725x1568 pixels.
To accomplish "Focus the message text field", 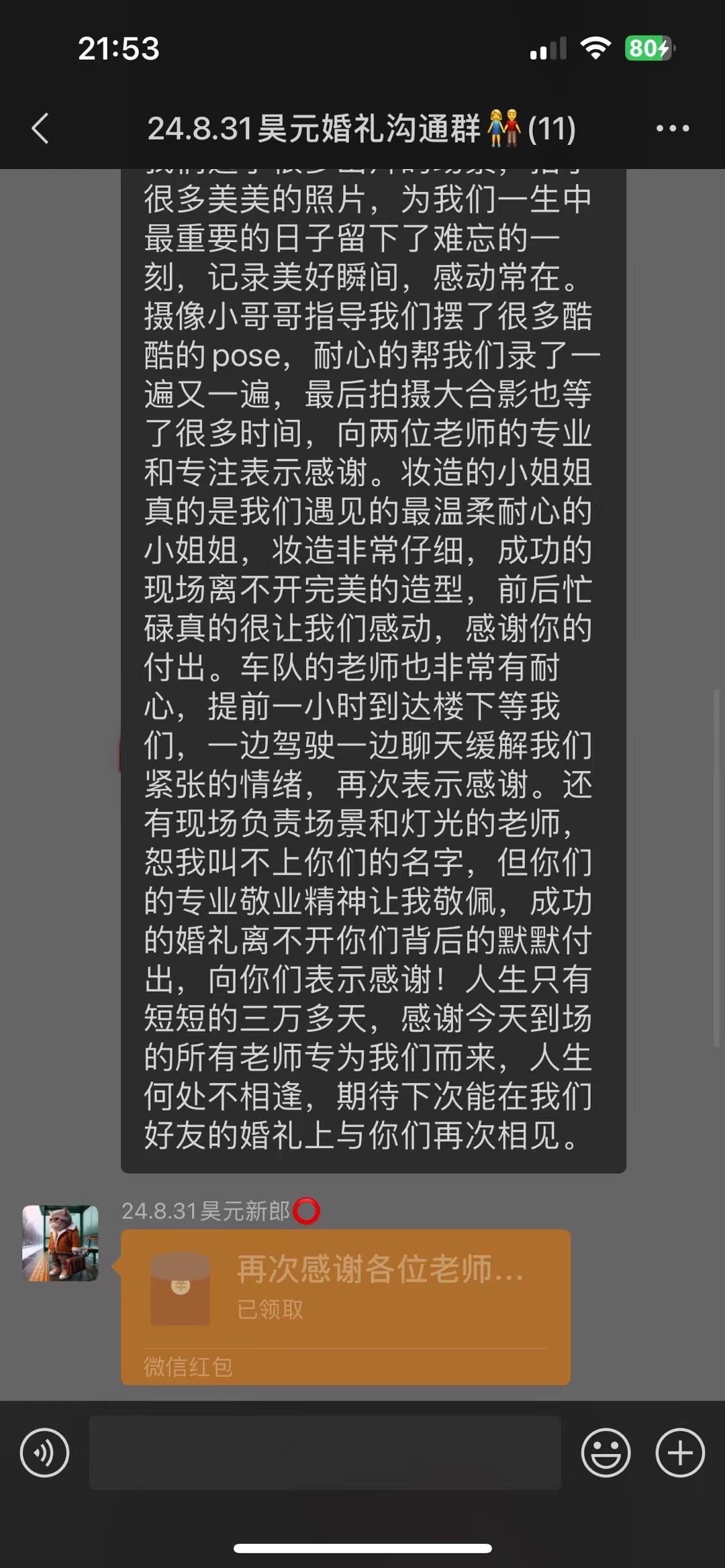I will (325, 1453).
